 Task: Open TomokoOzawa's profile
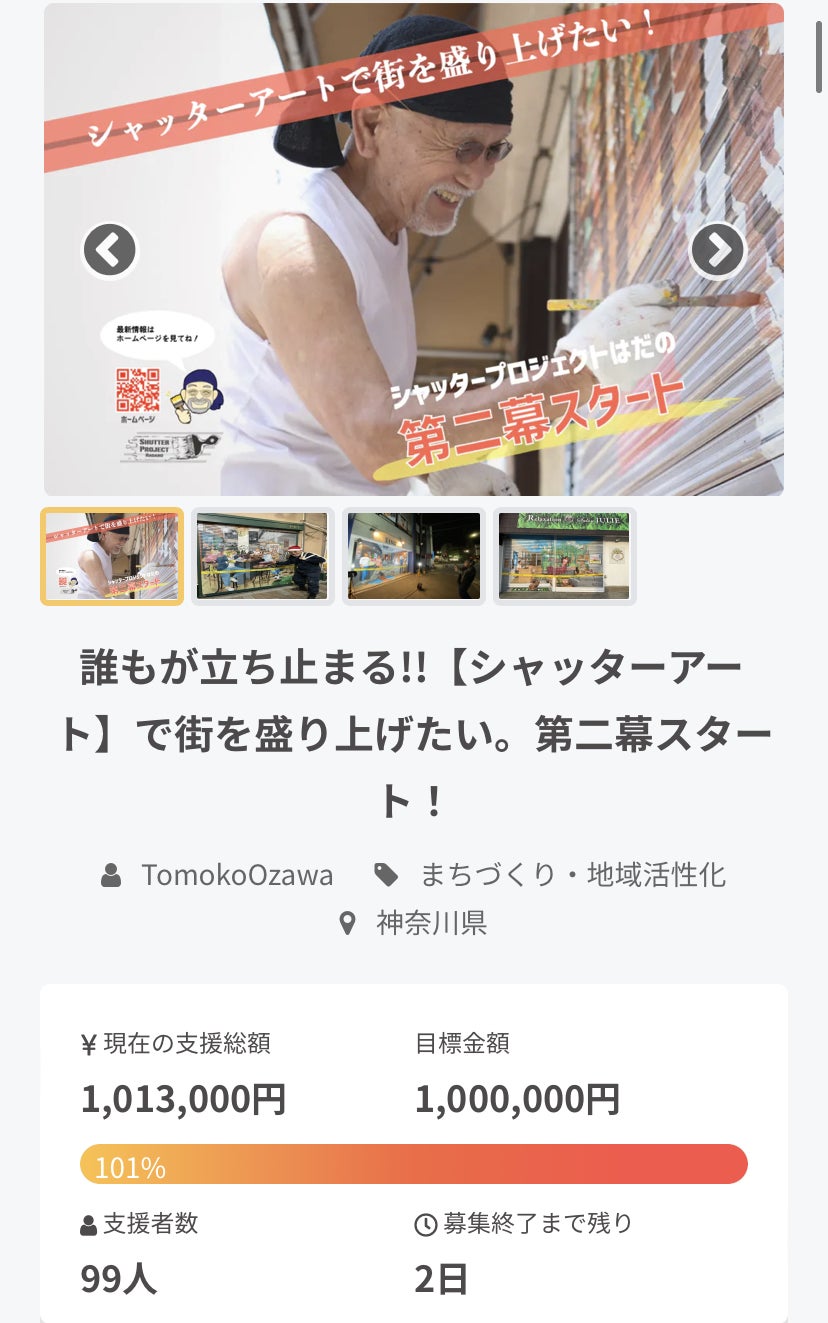click(x=237, y=875)
